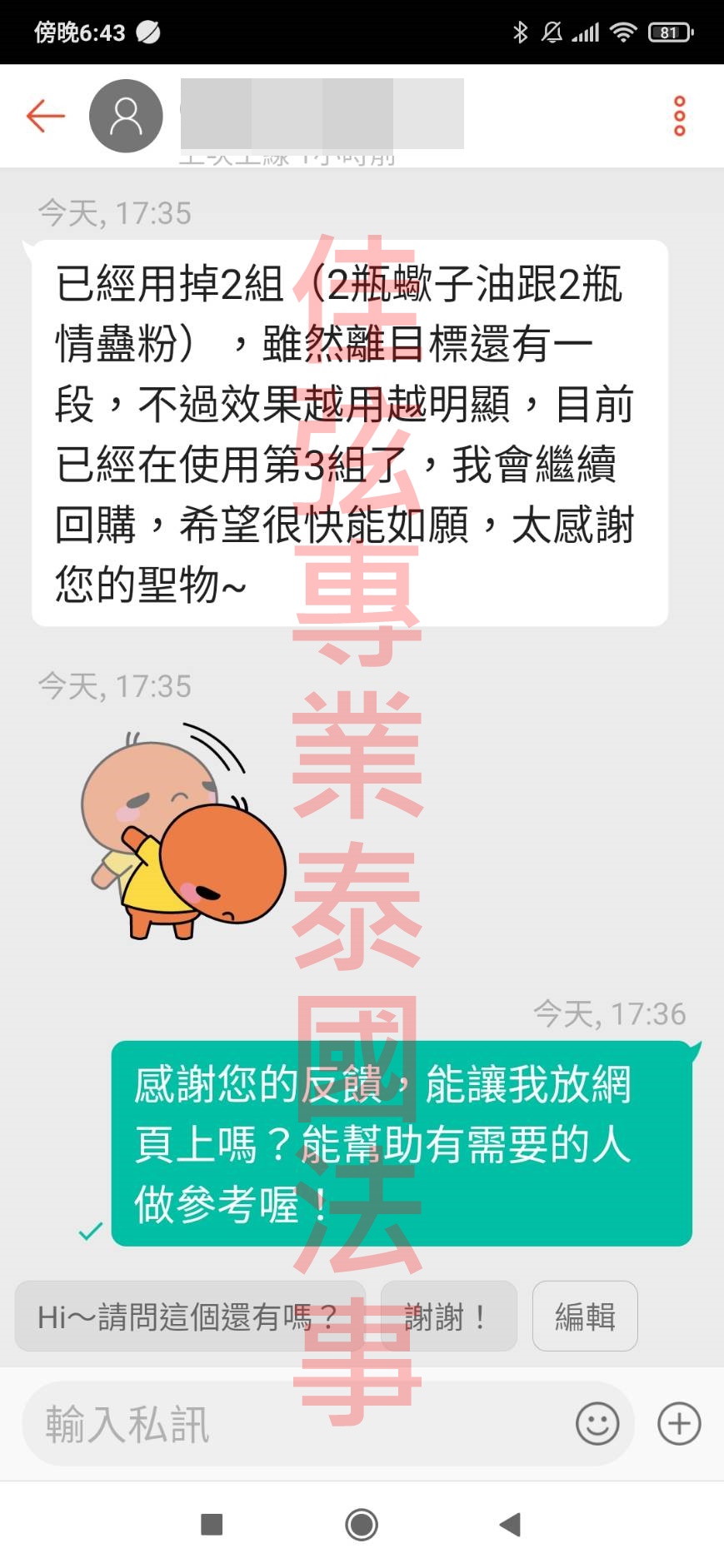Open recent apps from the navigation bar
724x1568 pixels.
212,1525
